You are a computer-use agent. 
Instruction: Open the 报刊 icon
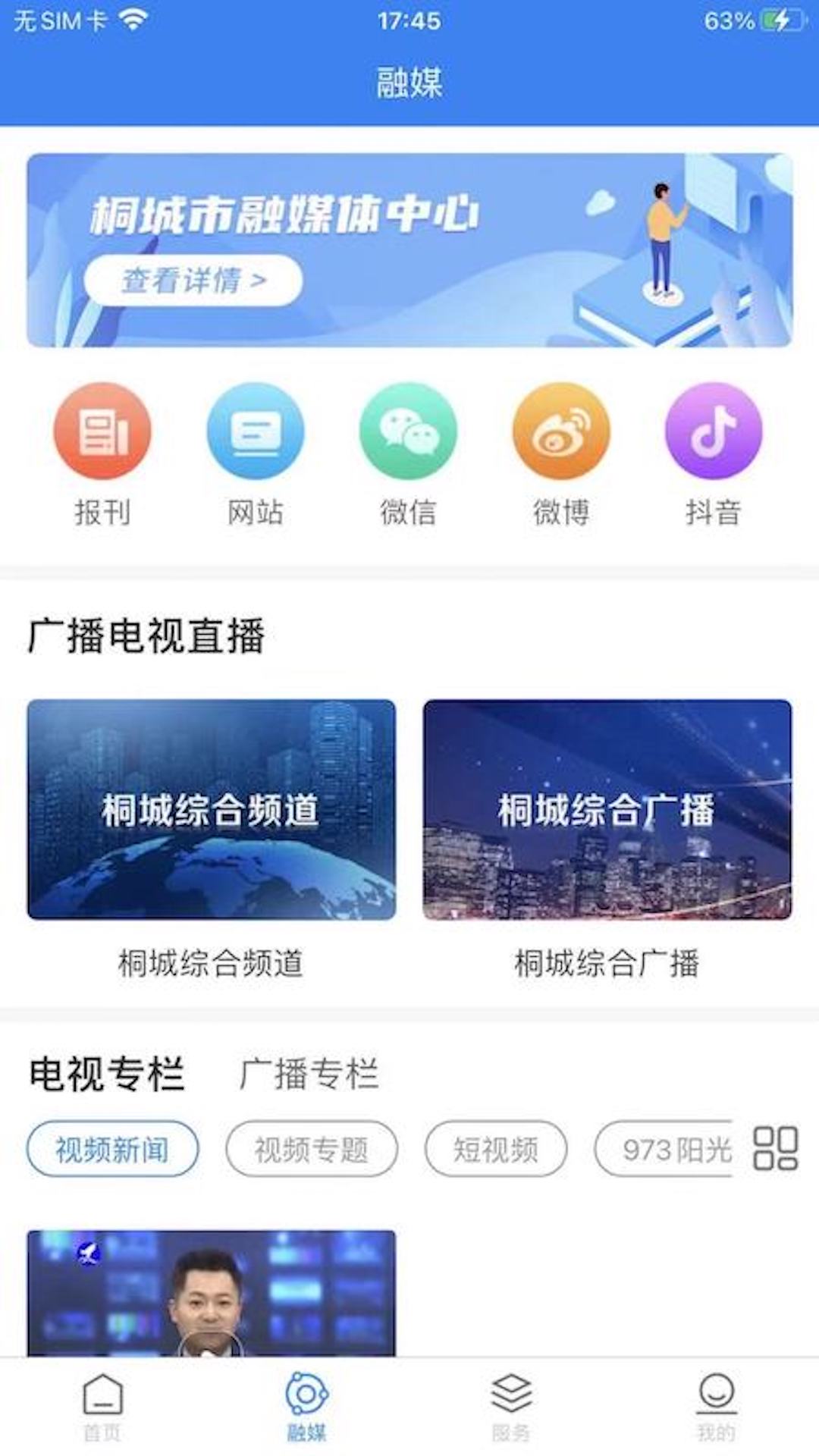point(102,431)
